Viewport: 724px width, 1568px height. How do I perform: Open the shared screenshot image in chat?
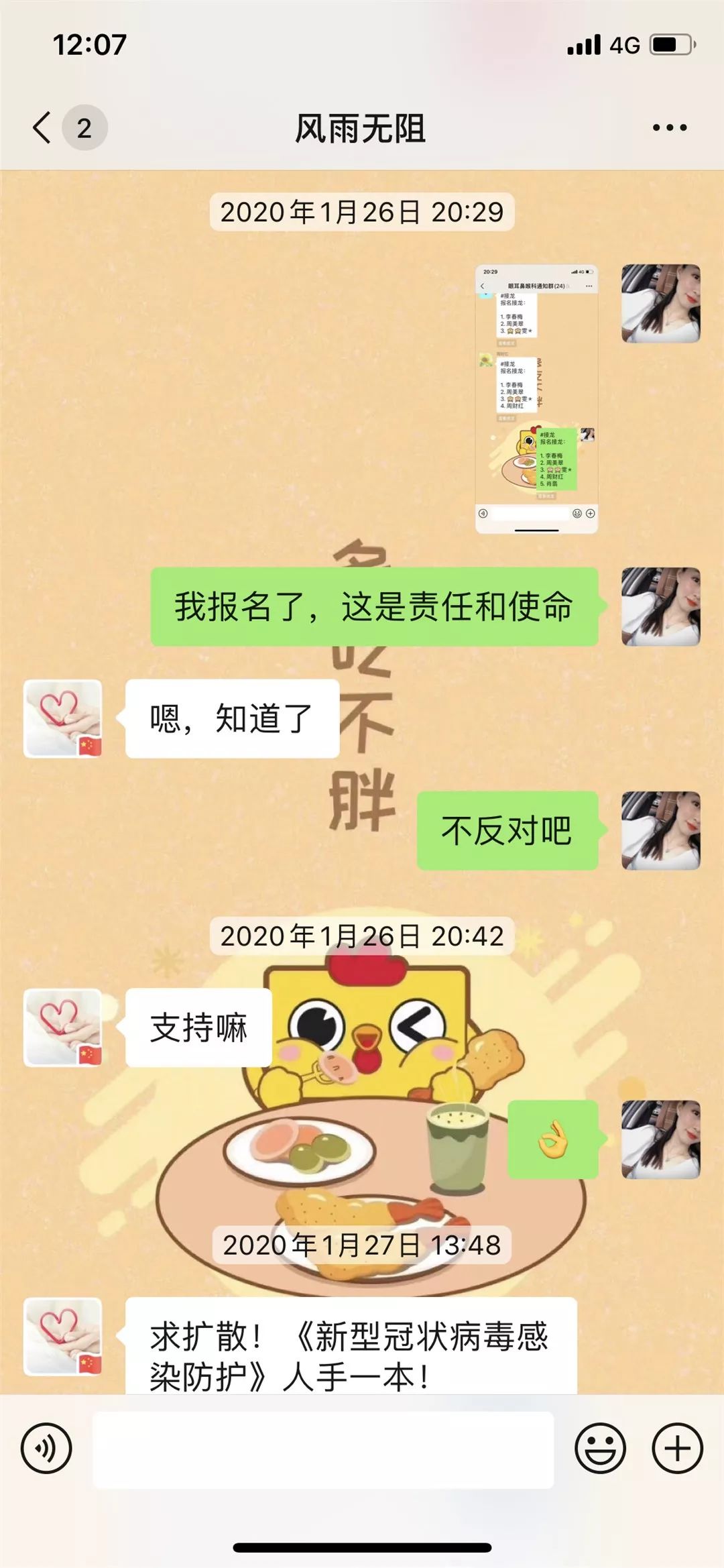point(536,399)
